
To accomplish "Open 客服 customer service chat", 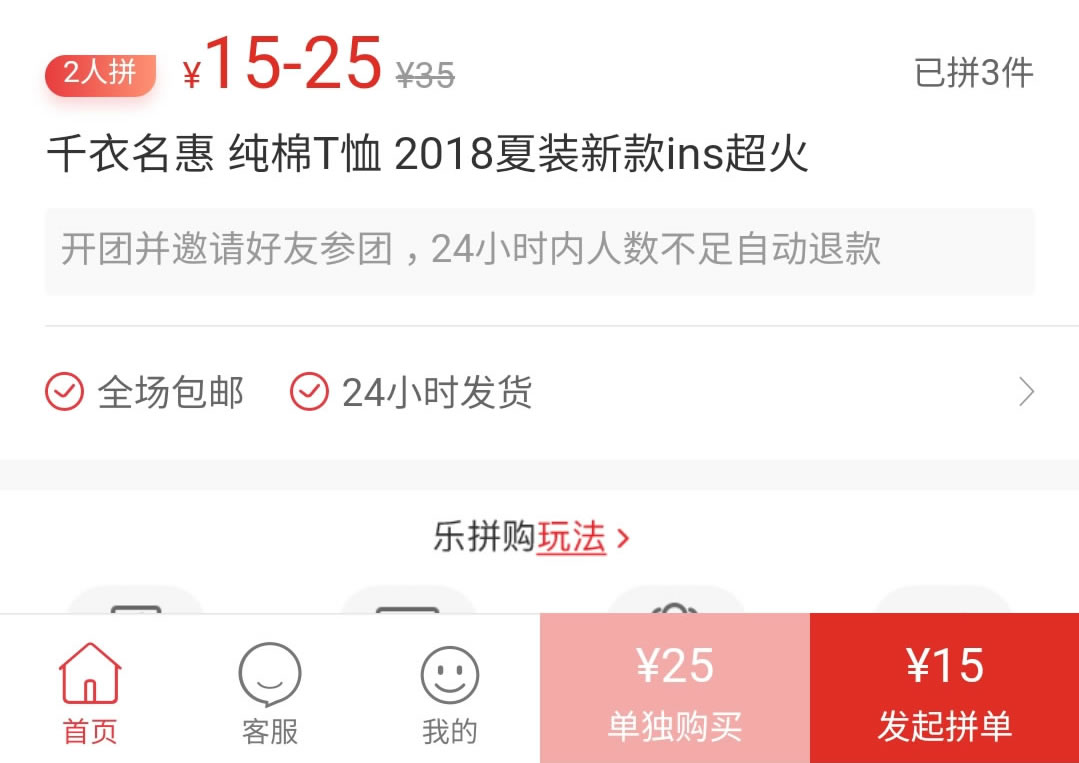I will coord(270,692).
